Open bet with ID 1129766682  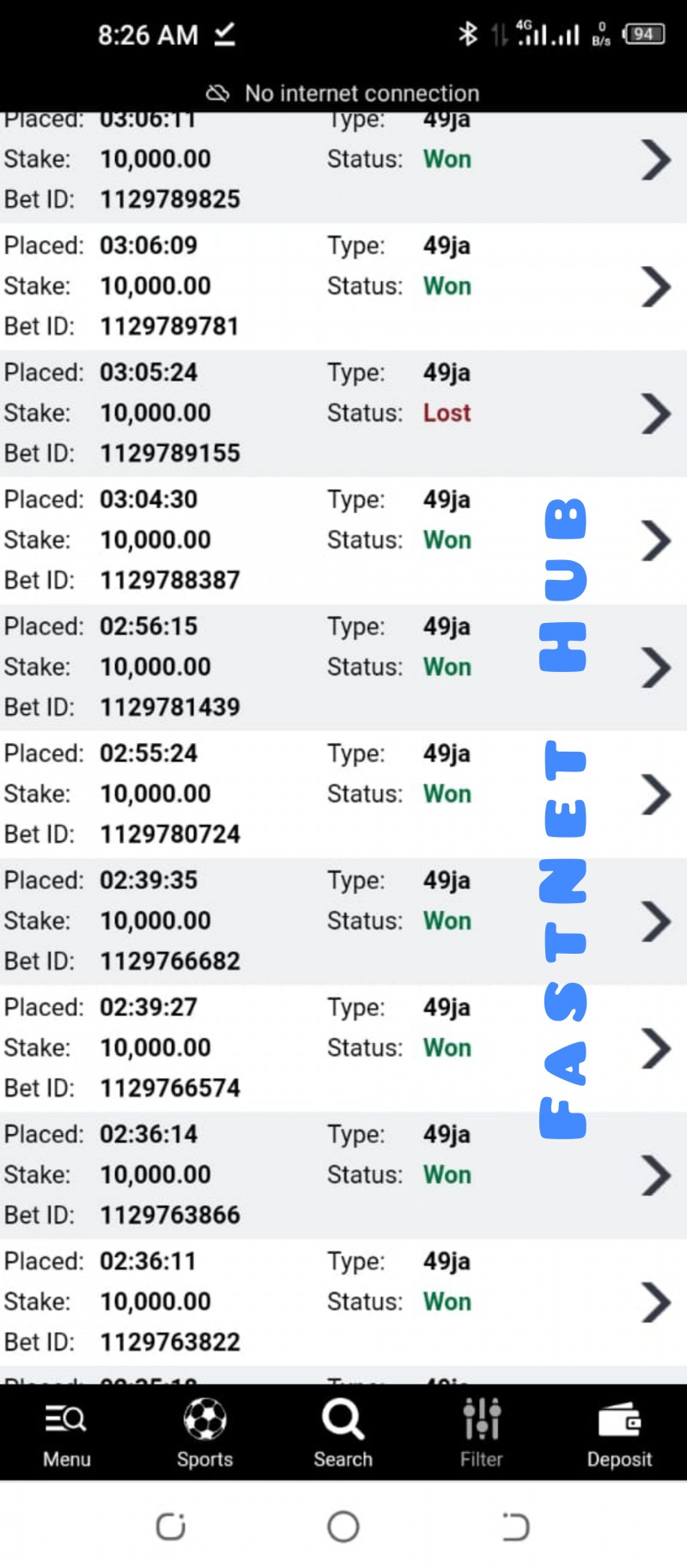[655, 922]
